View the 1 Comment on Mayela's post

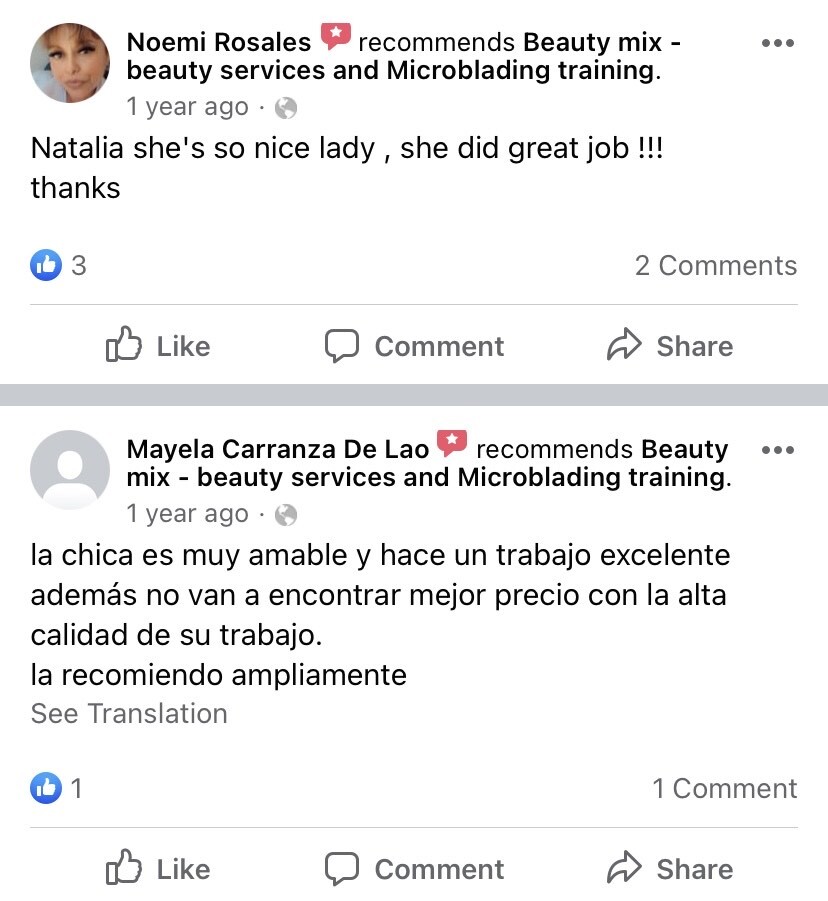pos(724,789)
